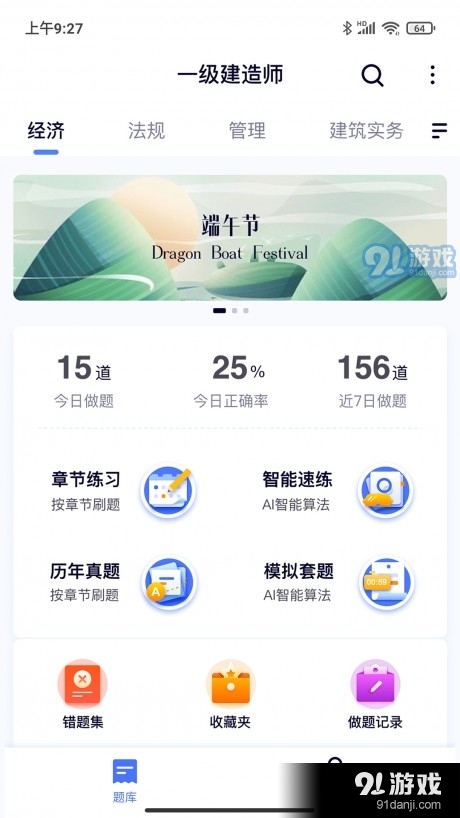The height and width of the screenshot is (818, 460).
Task: Switch to the 法规 tab
Action: [147, 130]
